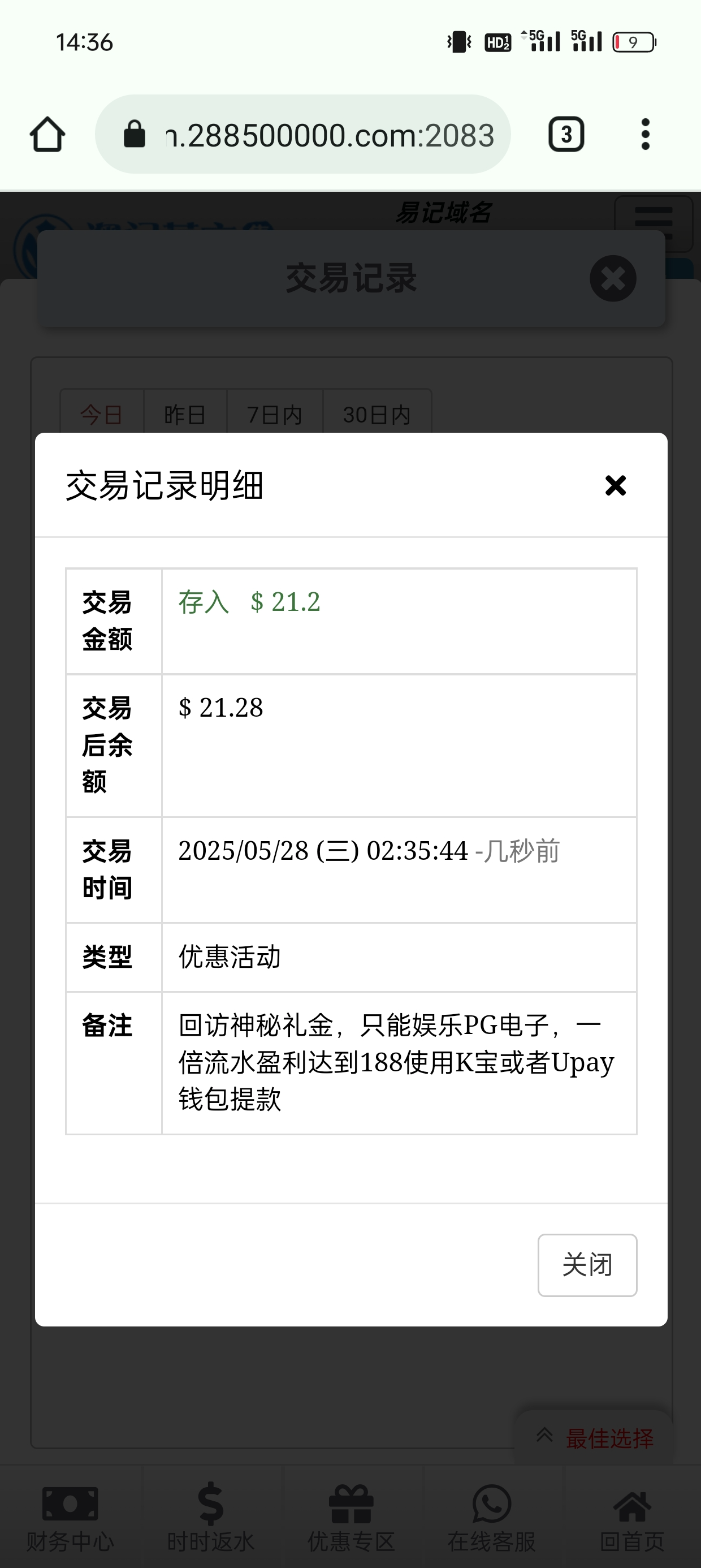Screen dimensions: 701x1568
Task: Tap the 关闭 button
Action: 587,1265
